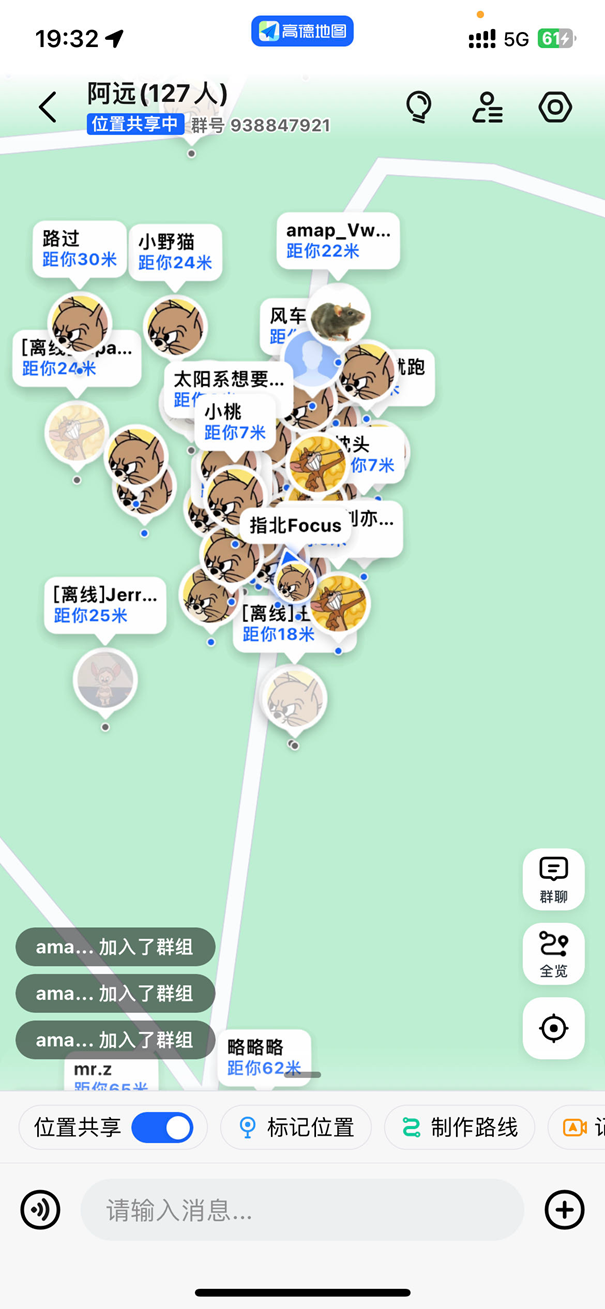The image size is (605, 1309).
Task: Tap the amap_Vw... mouse avatar marker
Action: point(338,316)
